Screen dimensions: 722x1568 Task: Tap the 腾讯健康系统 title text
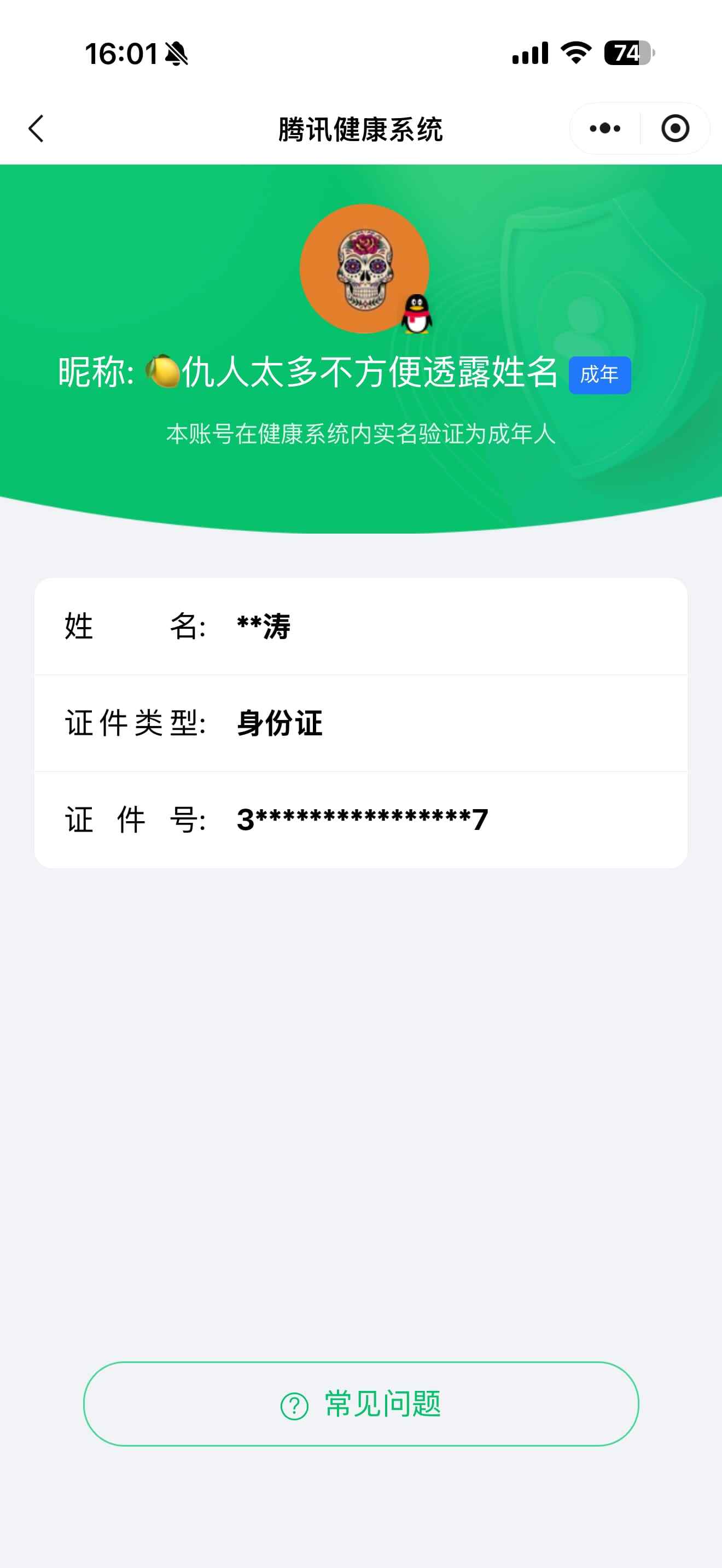tap(362, 128)
